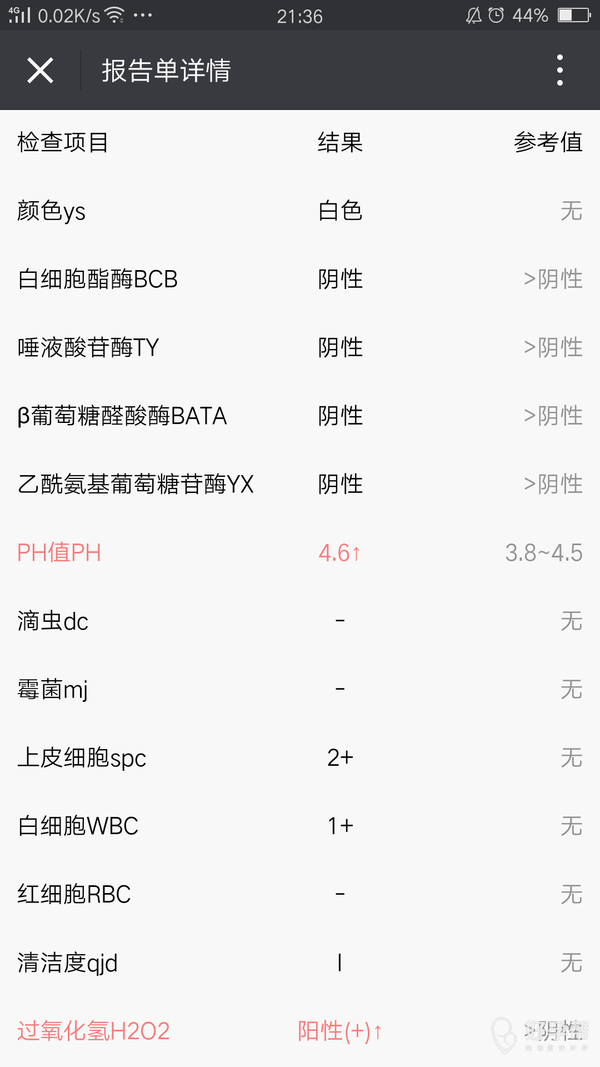Open the three-dot overflow menu

coord(559,70)
